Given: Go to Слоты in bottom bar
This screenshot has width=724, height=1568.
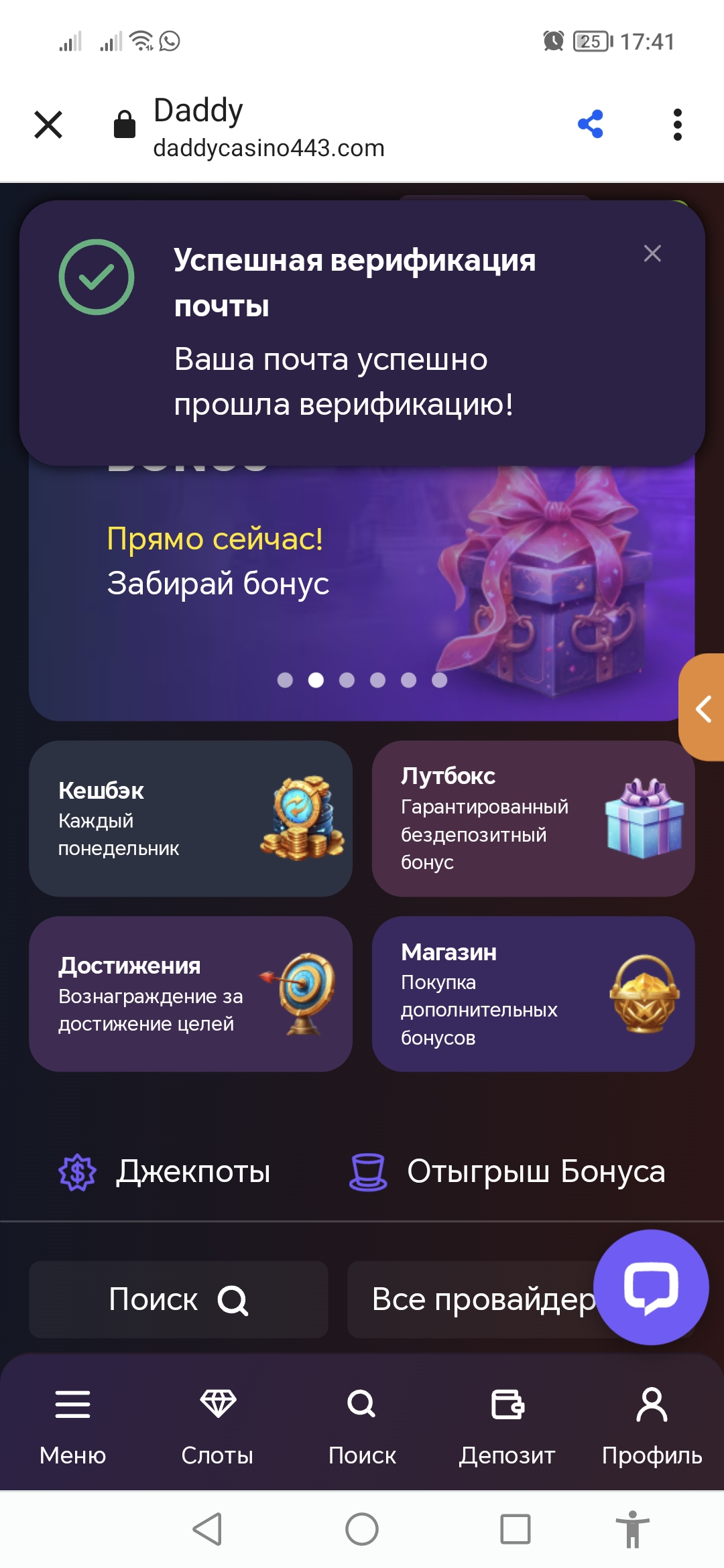Looking at the screenshot, I should [x=217, y=1424].
